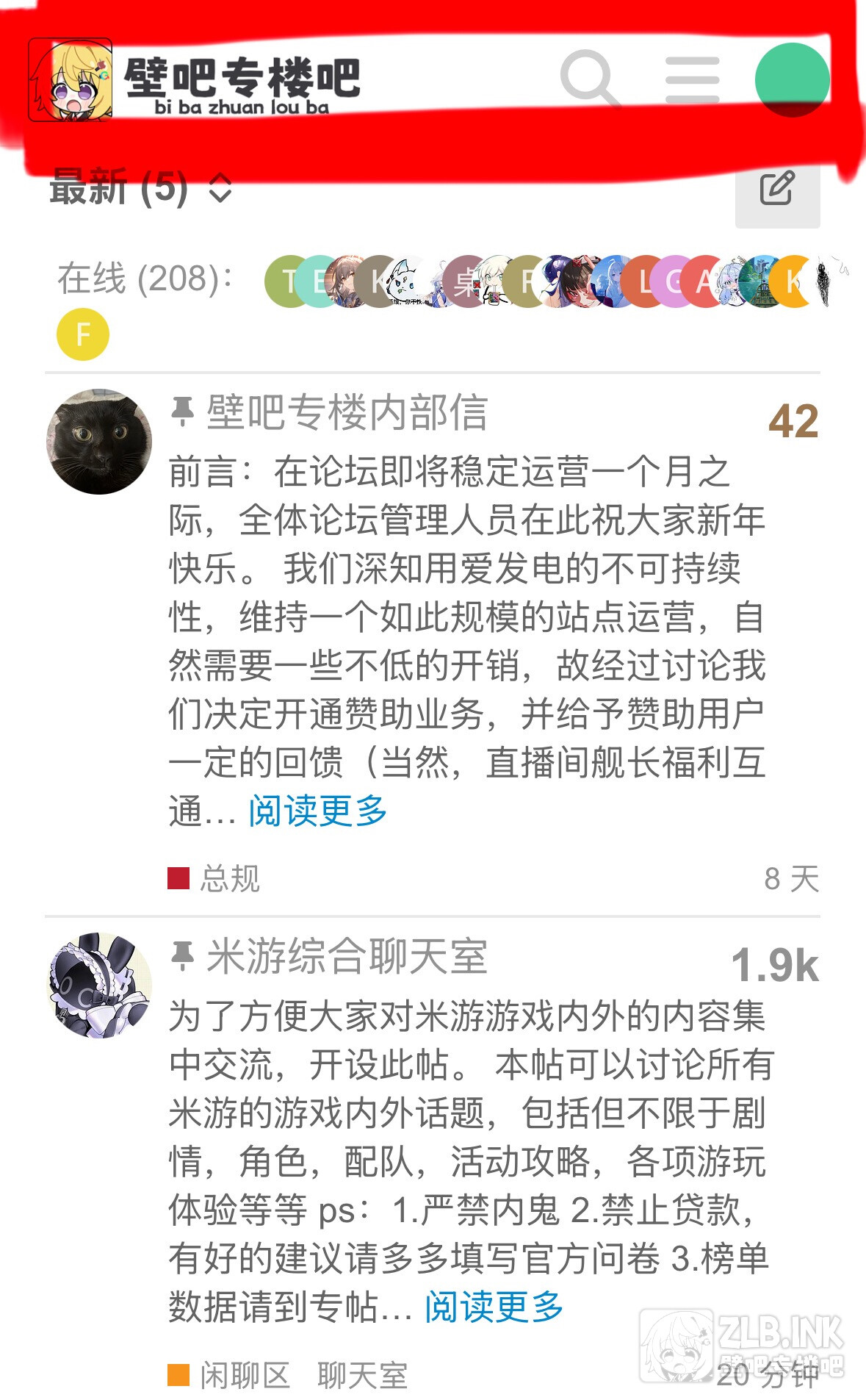Image resolution: width=866 pixels, height=1400 pixels.
Task: View the maid avatar poster's profile
Action: 99,986
